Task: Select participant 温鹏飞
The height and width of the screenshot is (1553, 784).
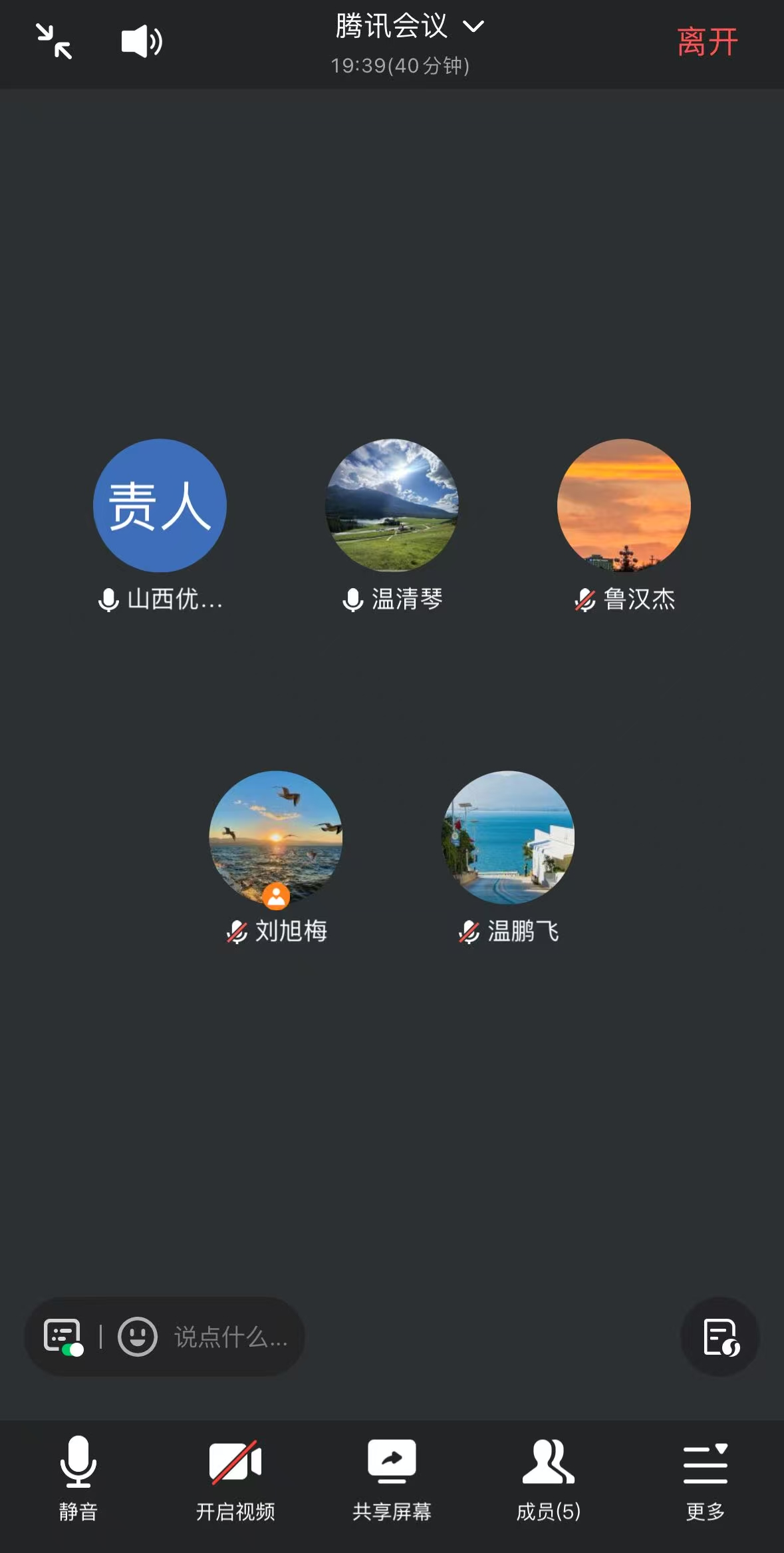Action: [508, 838]
